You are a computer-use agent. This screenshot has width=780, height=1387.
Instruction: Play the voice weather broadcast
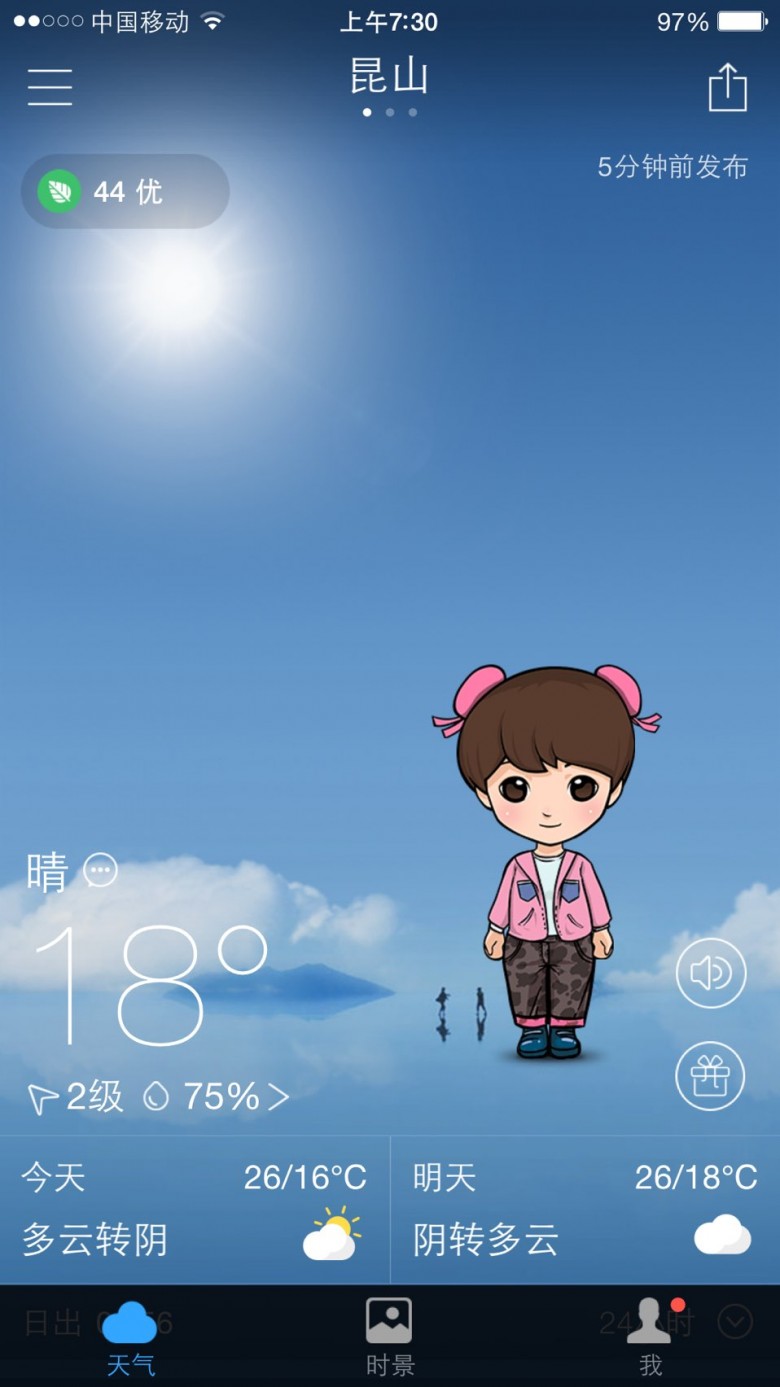click(711, 973)
